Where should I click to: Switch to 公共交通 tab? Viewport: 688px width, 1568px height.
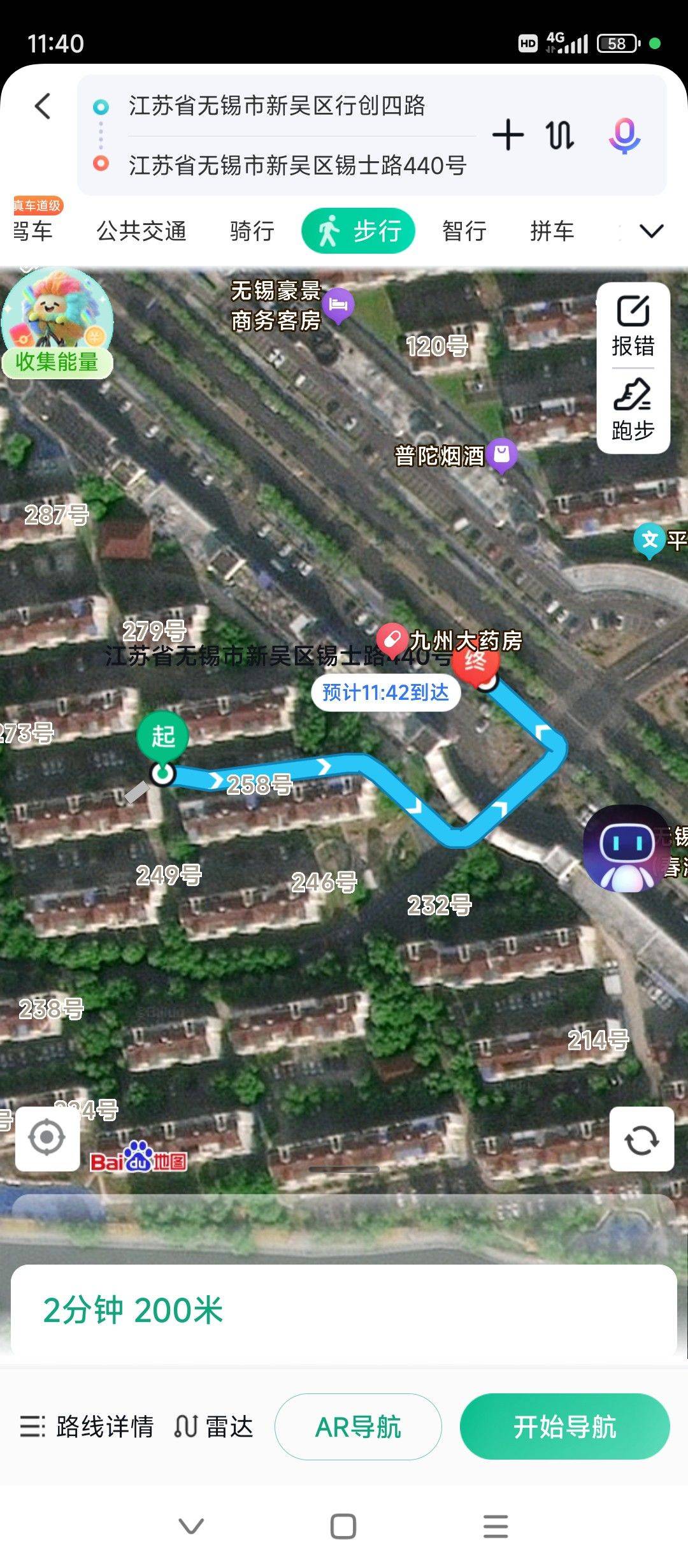[x=141, y=231]
